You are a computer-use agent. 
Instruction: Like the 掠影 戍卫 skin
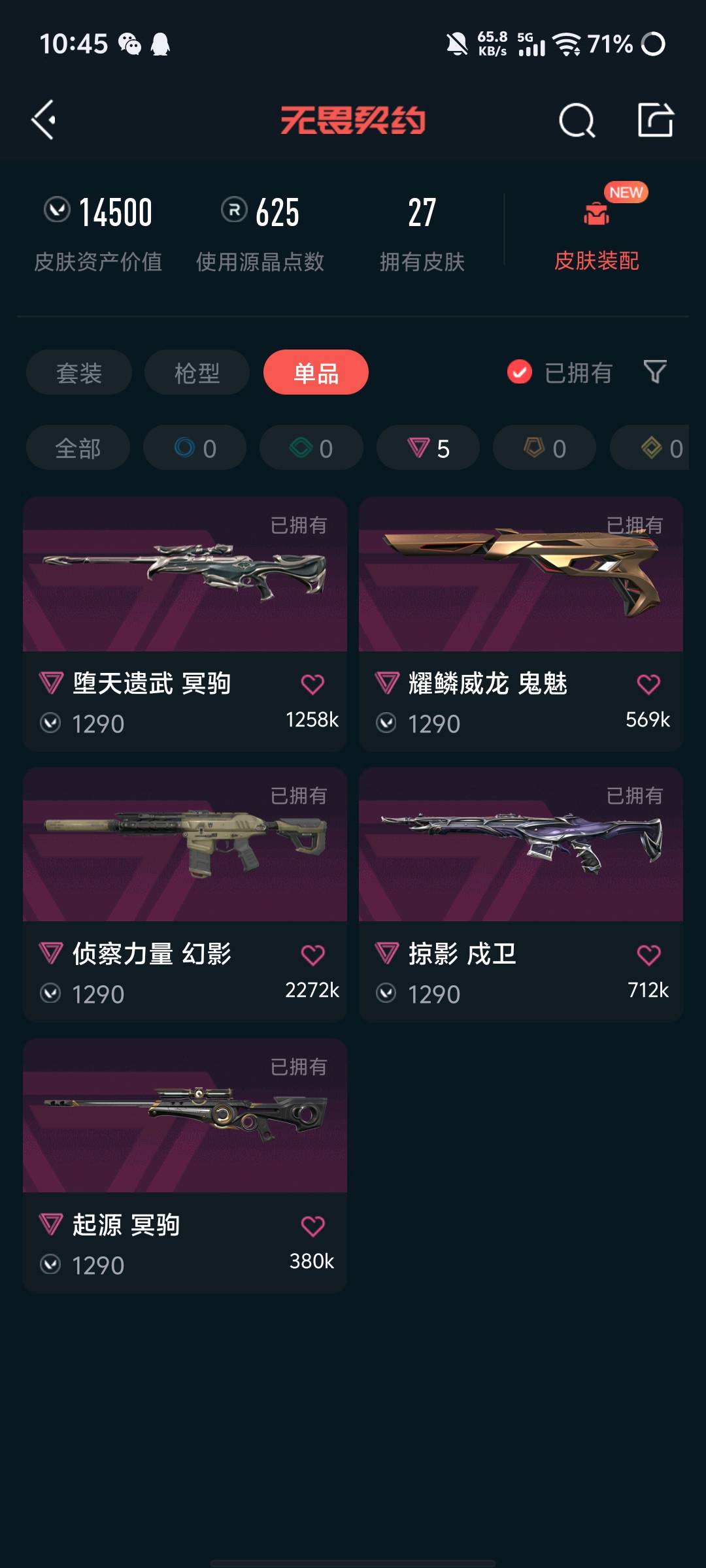point(648,955)
